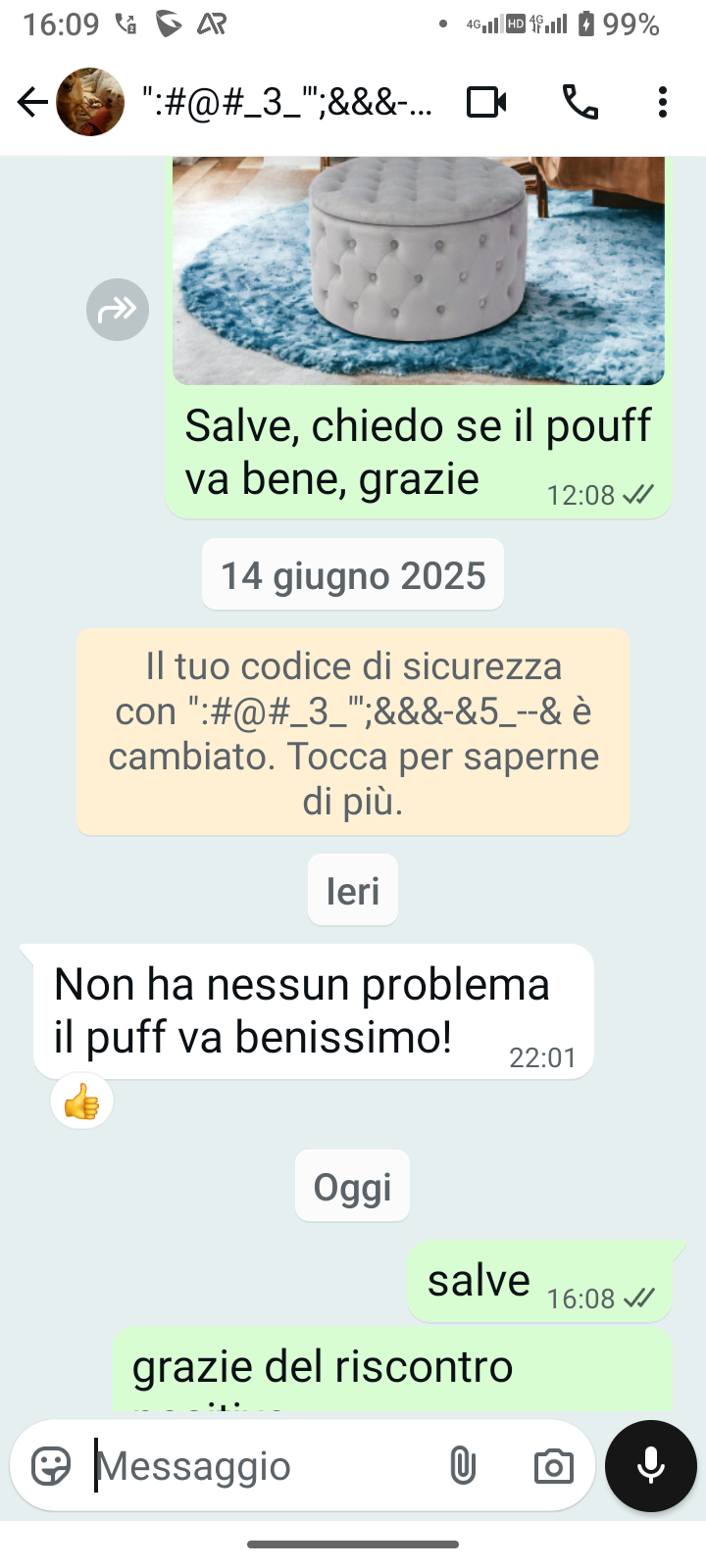This screenshot has height=1568, width=706.
Task: Tap the security code changed notice
Action: 353,732
